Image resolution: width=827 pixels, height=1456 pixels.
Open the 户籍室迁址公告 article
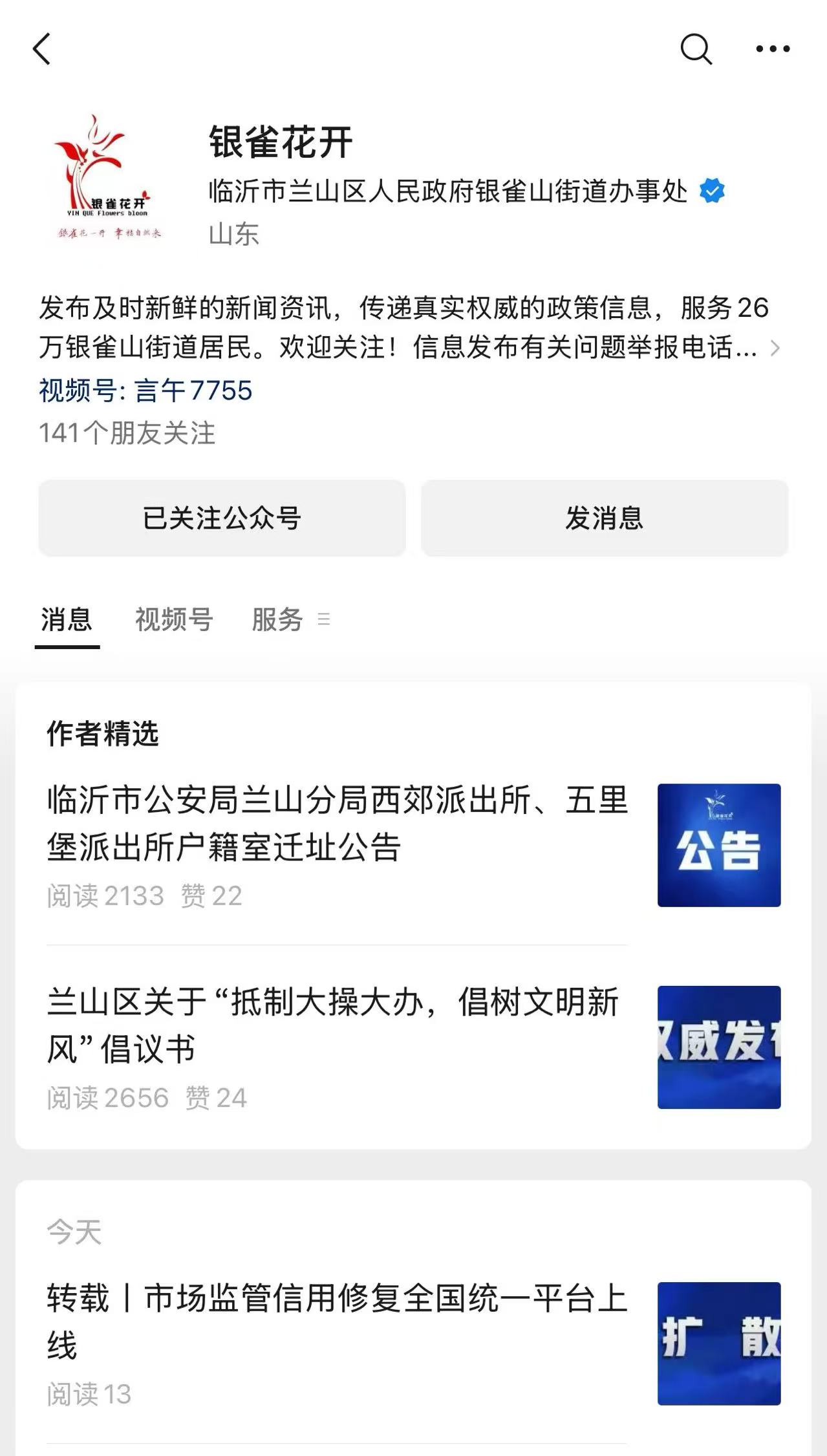point(336,823)
